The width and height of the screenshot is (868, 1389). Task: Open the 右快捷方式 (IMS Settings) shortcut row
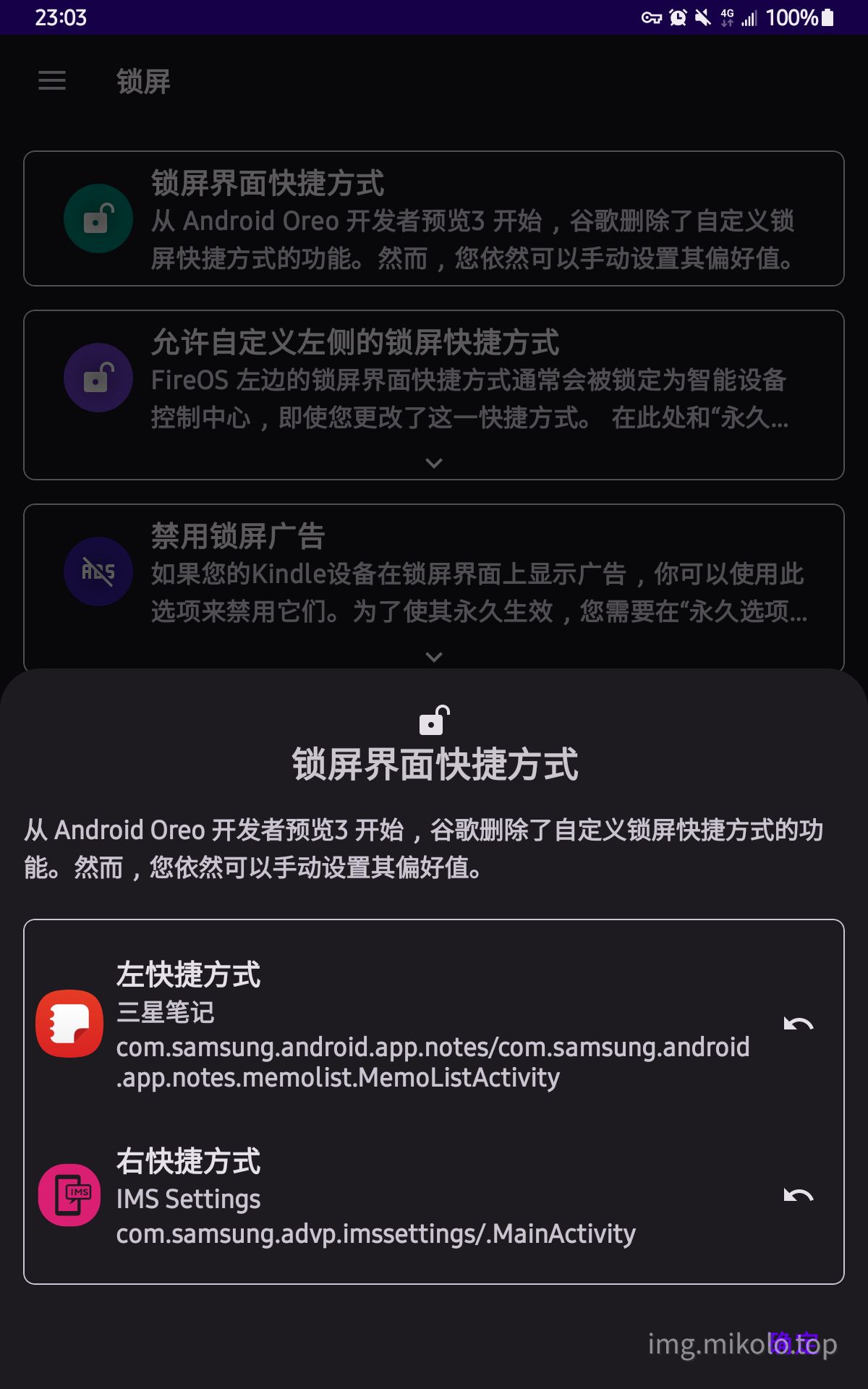click(405, 1196)
